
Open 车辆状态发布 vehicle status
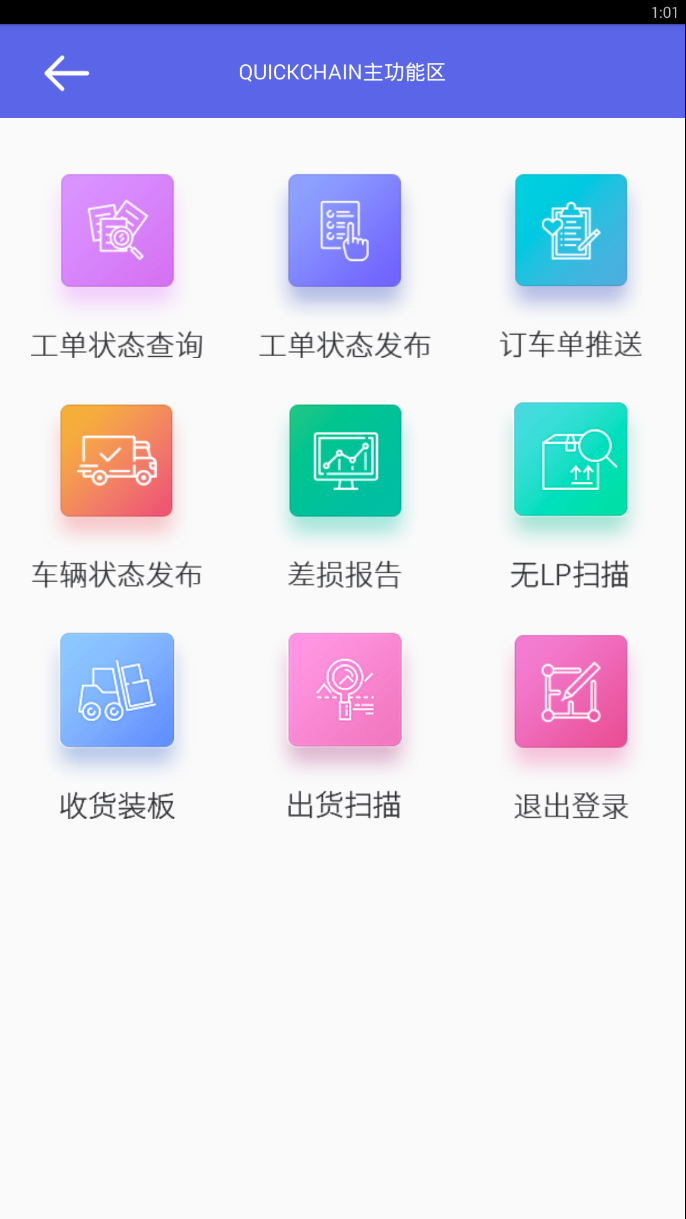click(x=117, y=461)
